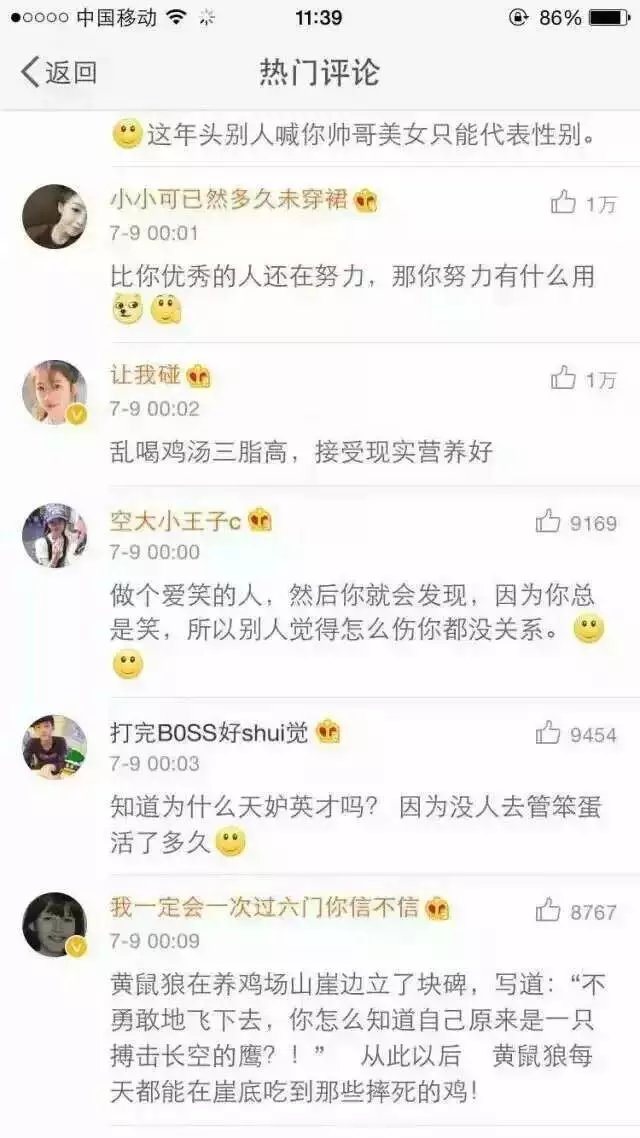The image size is (640, 1138).
Task: Open username 我一定会一次过六门你信不信
Action: point(265,907)
